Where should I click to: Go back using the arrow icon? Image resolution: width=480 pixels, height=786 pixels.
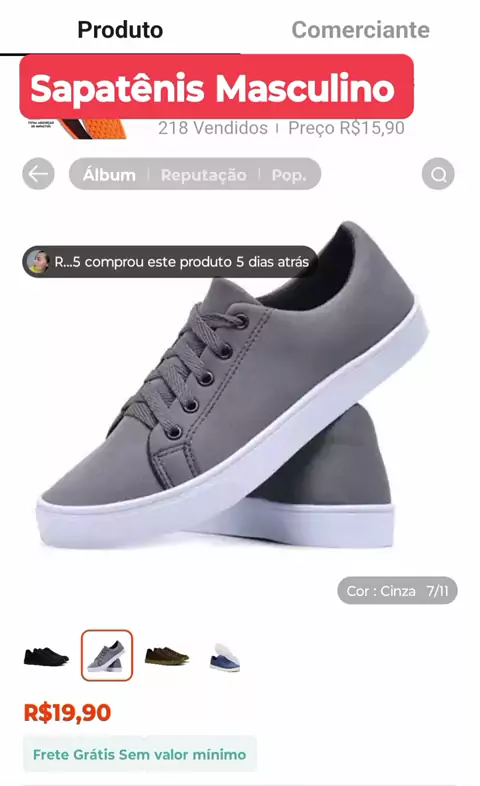(38, 174)
